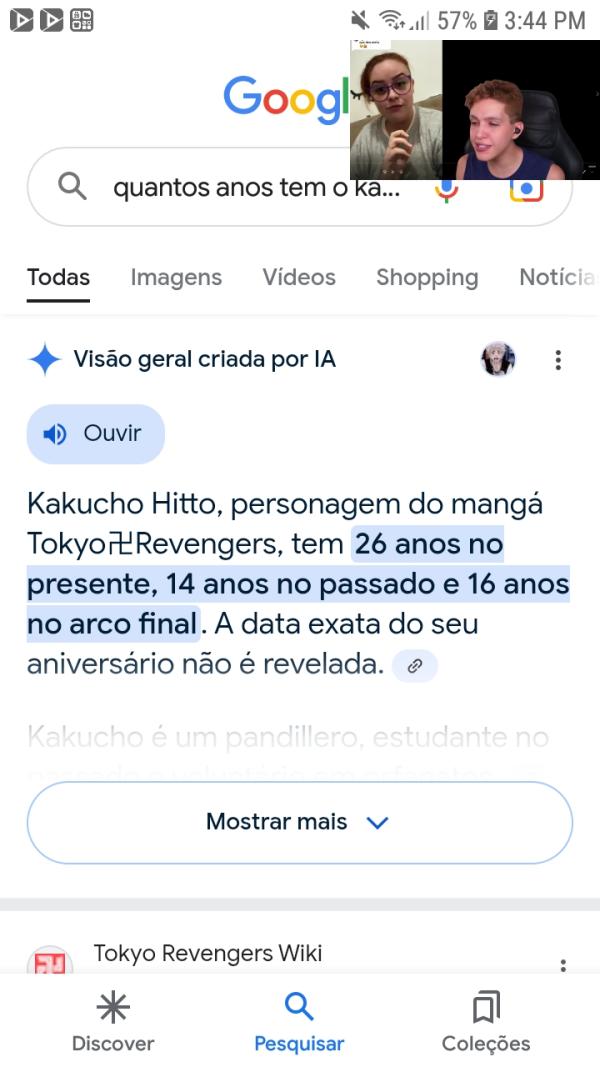This screenshot has height=1067, width=600.
Task: Open the AI overview source thumbnail
Action: point(498,360)
